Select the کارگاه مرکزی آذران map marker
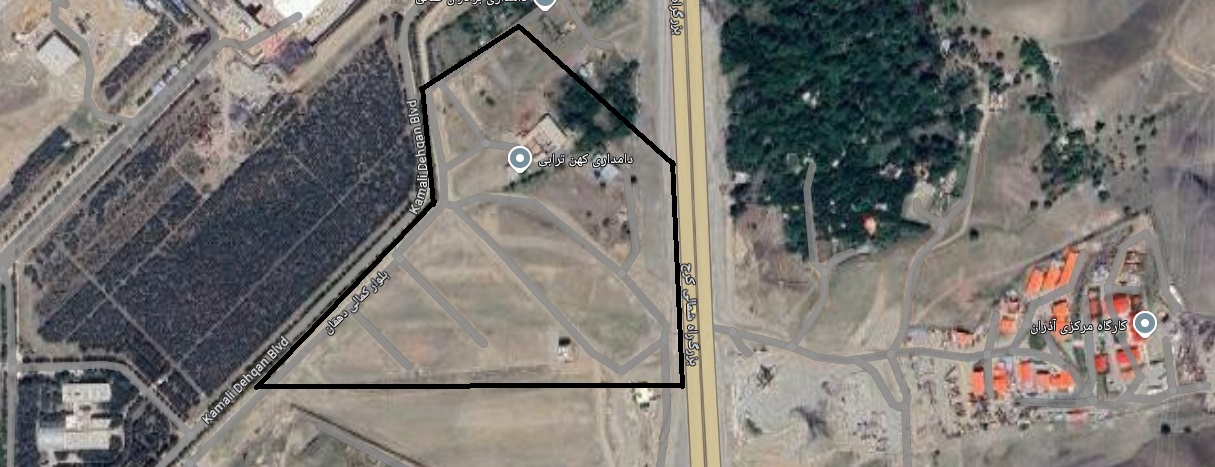 click(1145, 322)
